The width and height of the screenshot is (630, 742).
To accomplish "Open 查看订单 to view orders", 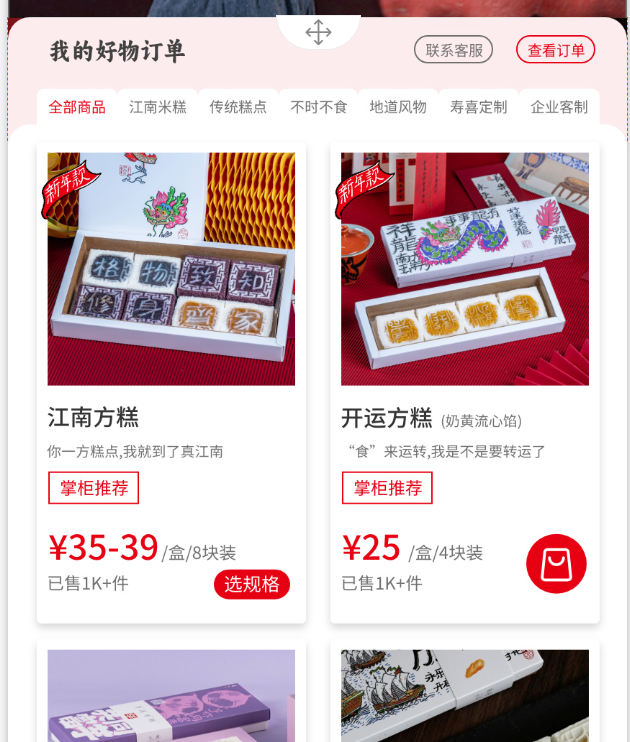I will click(x=555, y=50).
